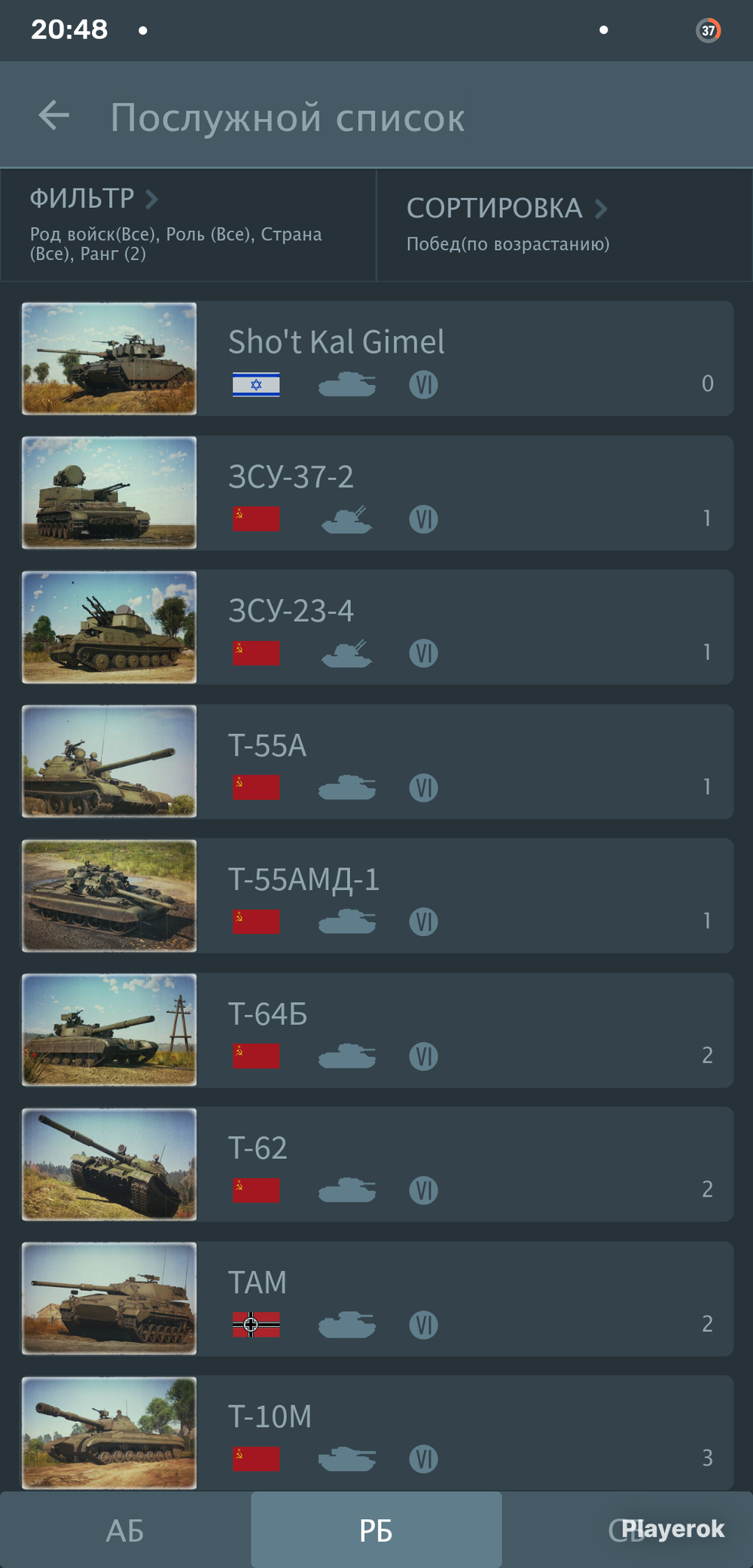This screenshot has height=1568, width=753.
Task: Open the ЗСУ-23-4 entry
Action: point(376,627)
